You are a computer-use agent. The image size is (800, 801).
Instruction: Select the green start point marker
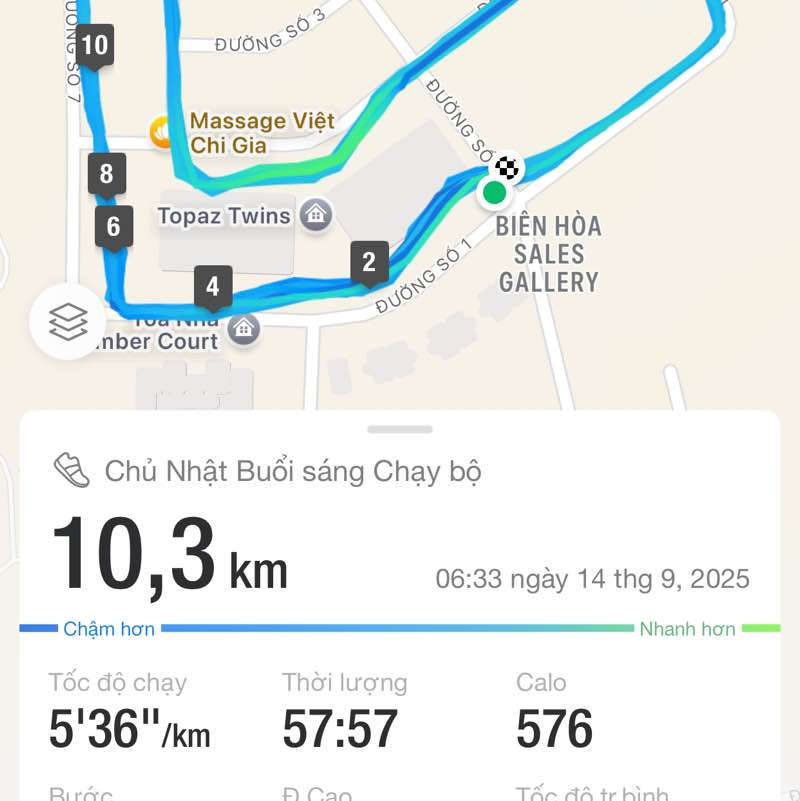(494, 193)
